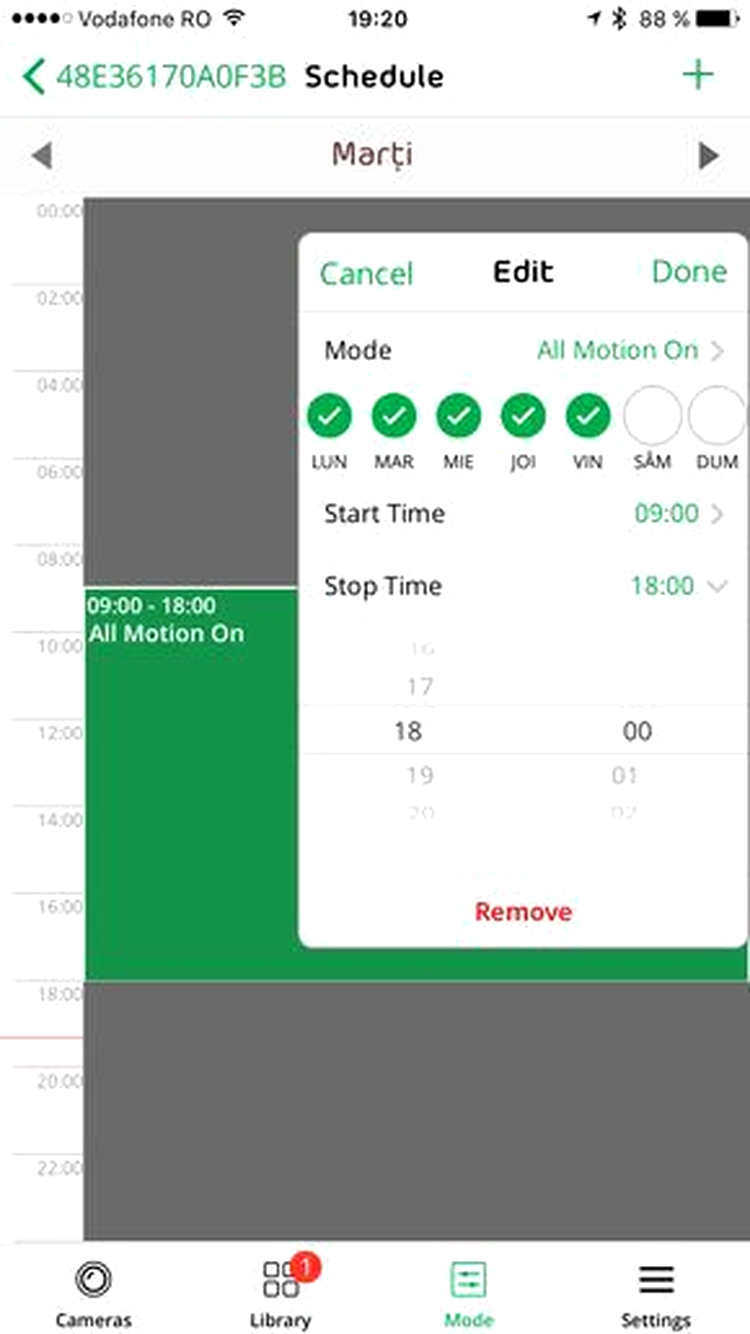This screenshot has width=750, height=1334.
Task: Open Settings tab
Action: (656, 1294)
